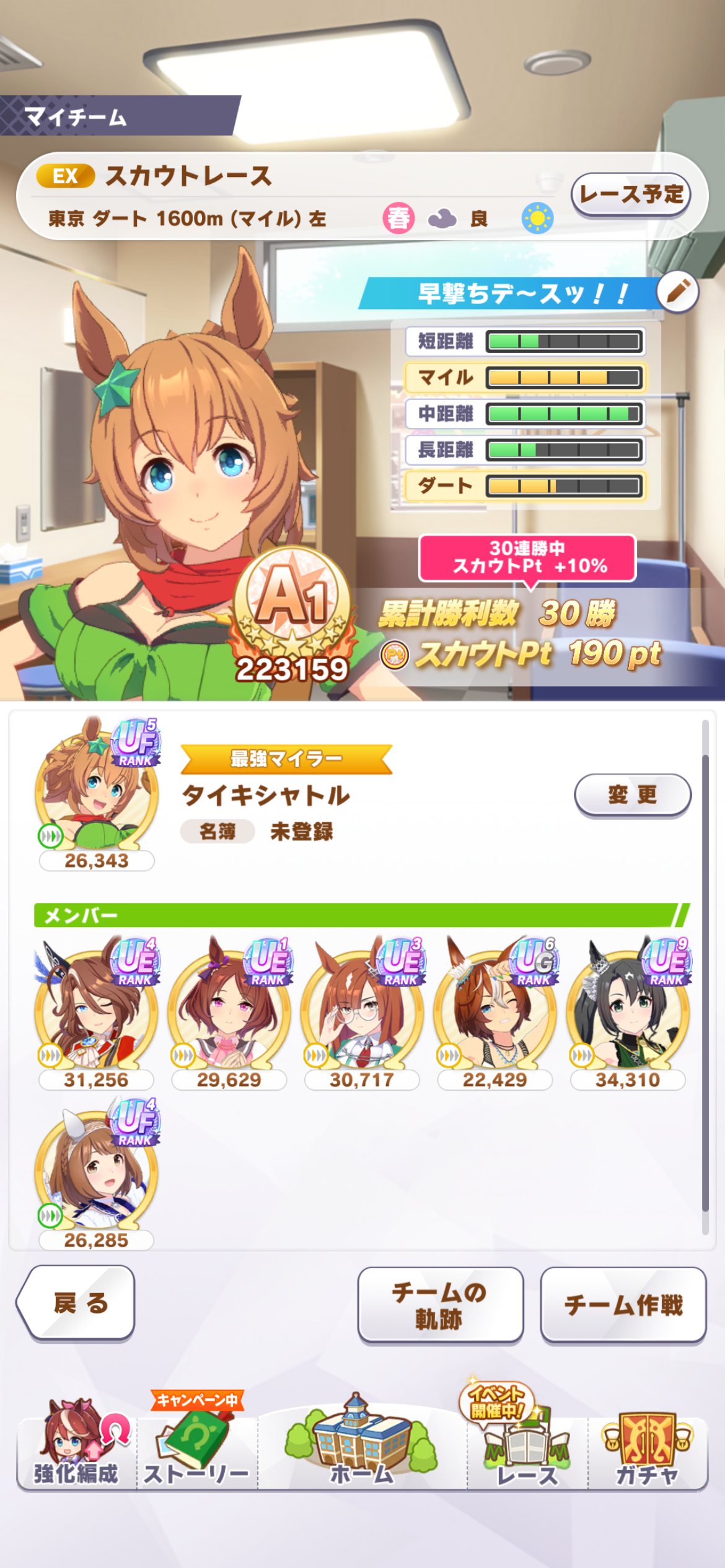Open チーム作戦 settings
Screen dimensions: 725x1568
pos(623,1305)
